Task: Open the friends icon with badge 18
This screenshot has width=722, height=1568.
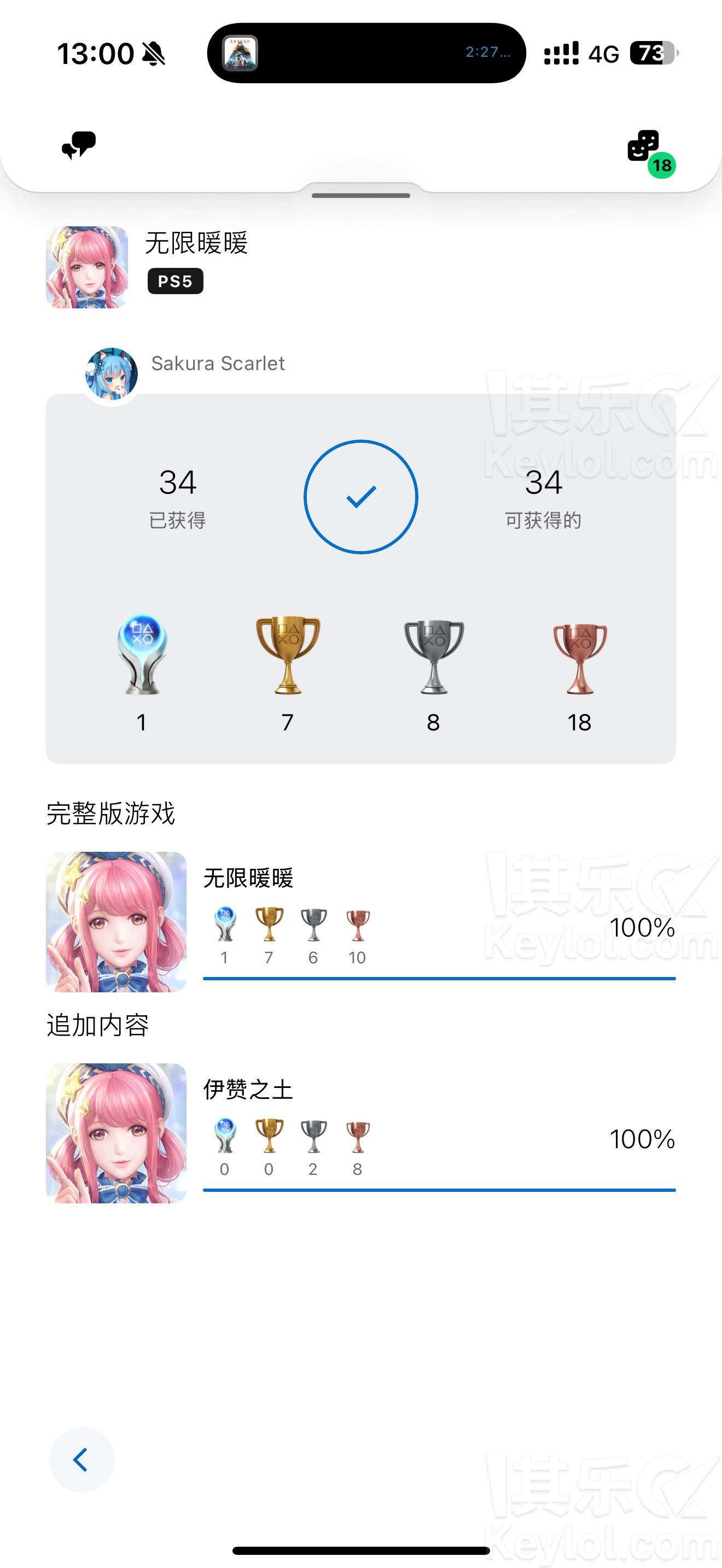Action: tap(645, 147)
